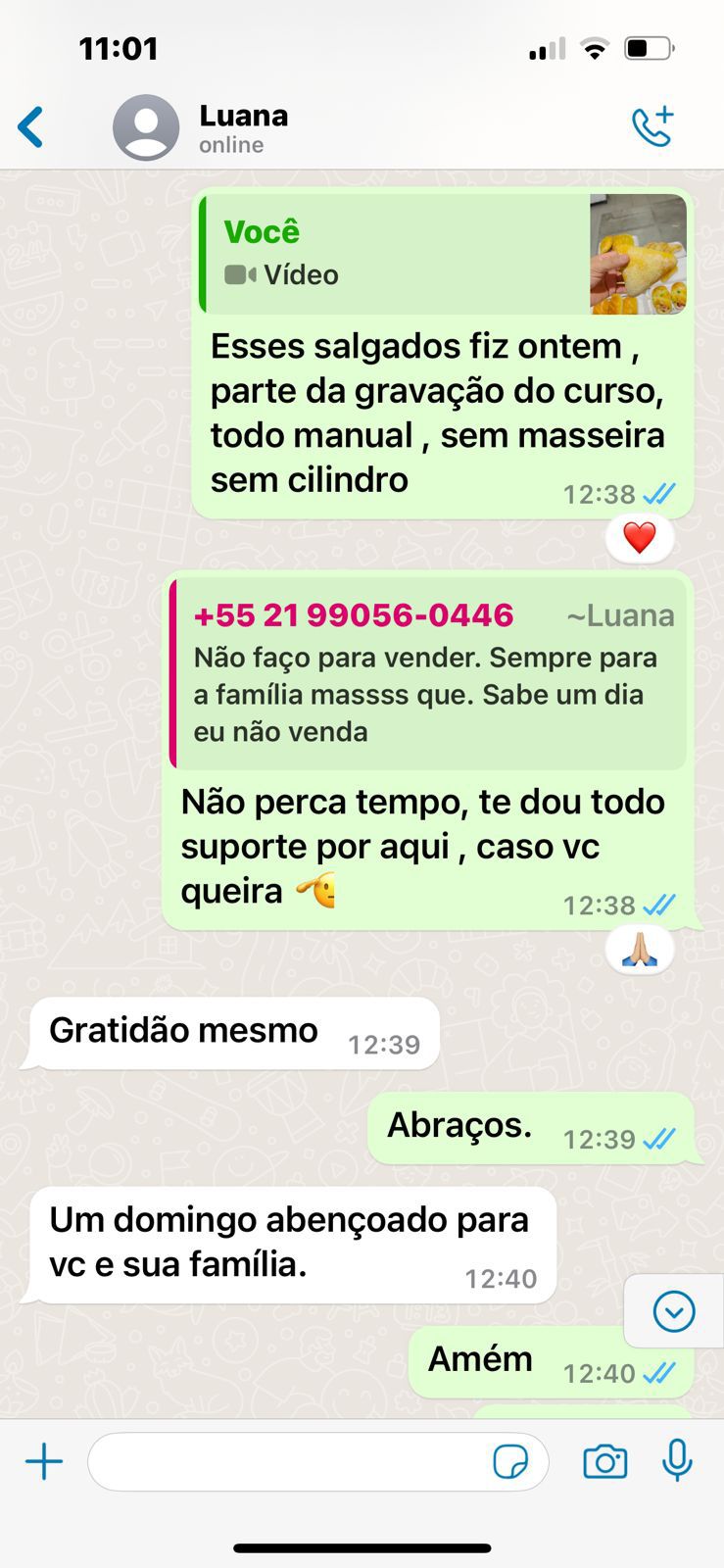Start a voice call with Luana
724x1568 pixels.
651,123
